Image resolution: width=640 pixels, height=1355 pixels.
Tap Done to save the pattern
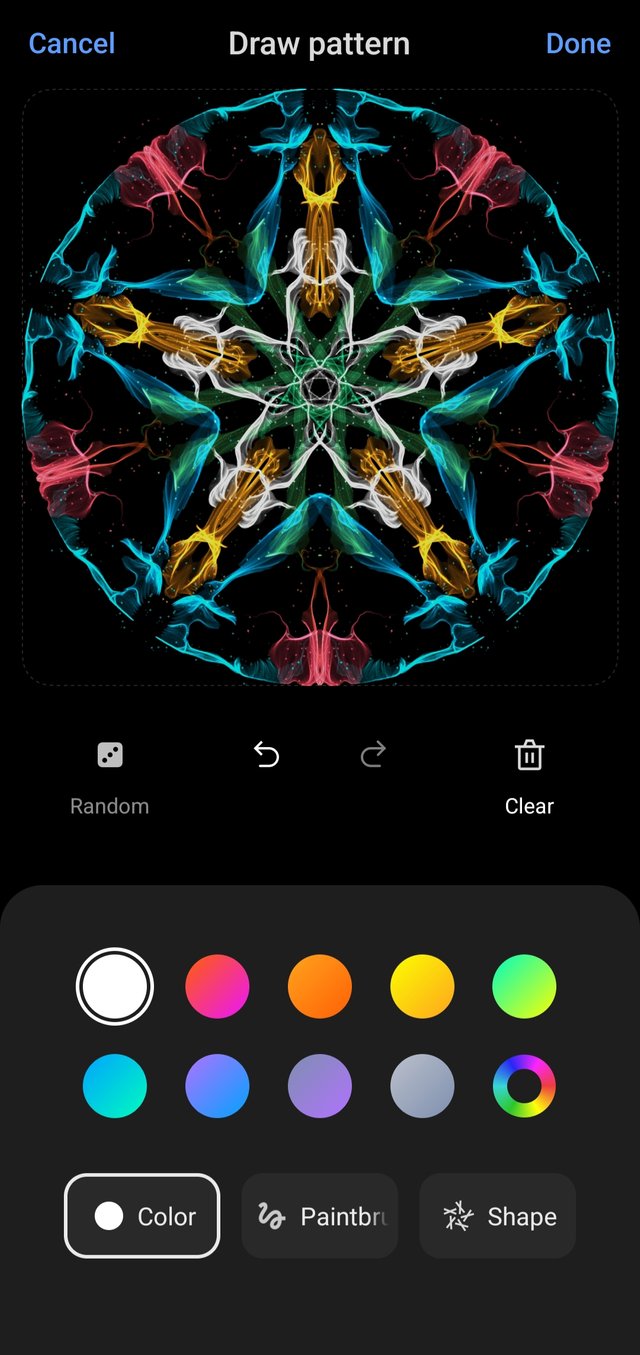tap(578, 44)
